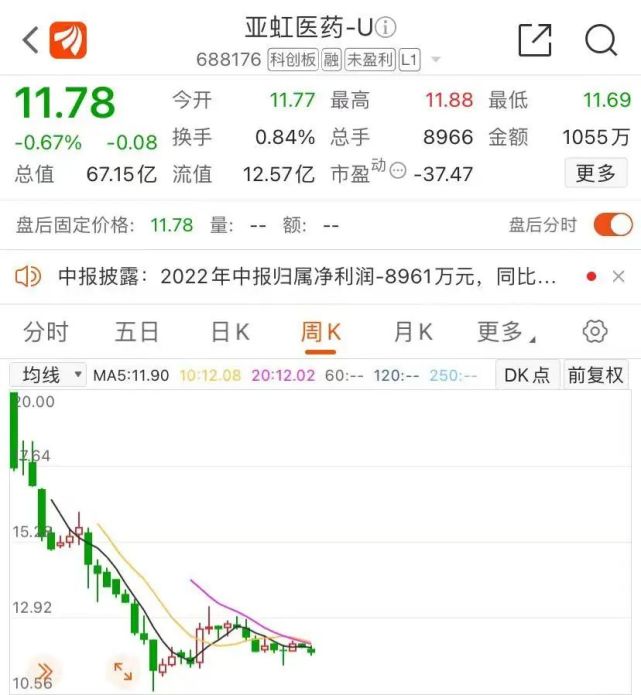Show the 月K monthly chart

tap(412, 332)
